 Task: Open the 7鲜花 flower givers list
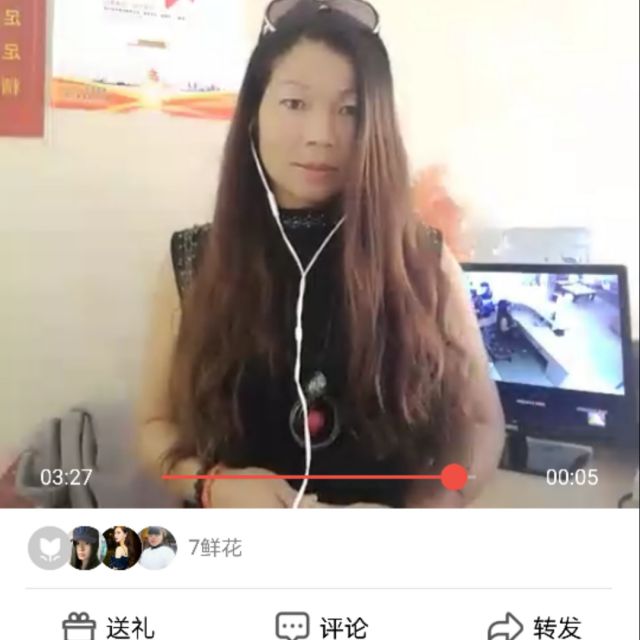pyautogui.click(x=215, y=548)
